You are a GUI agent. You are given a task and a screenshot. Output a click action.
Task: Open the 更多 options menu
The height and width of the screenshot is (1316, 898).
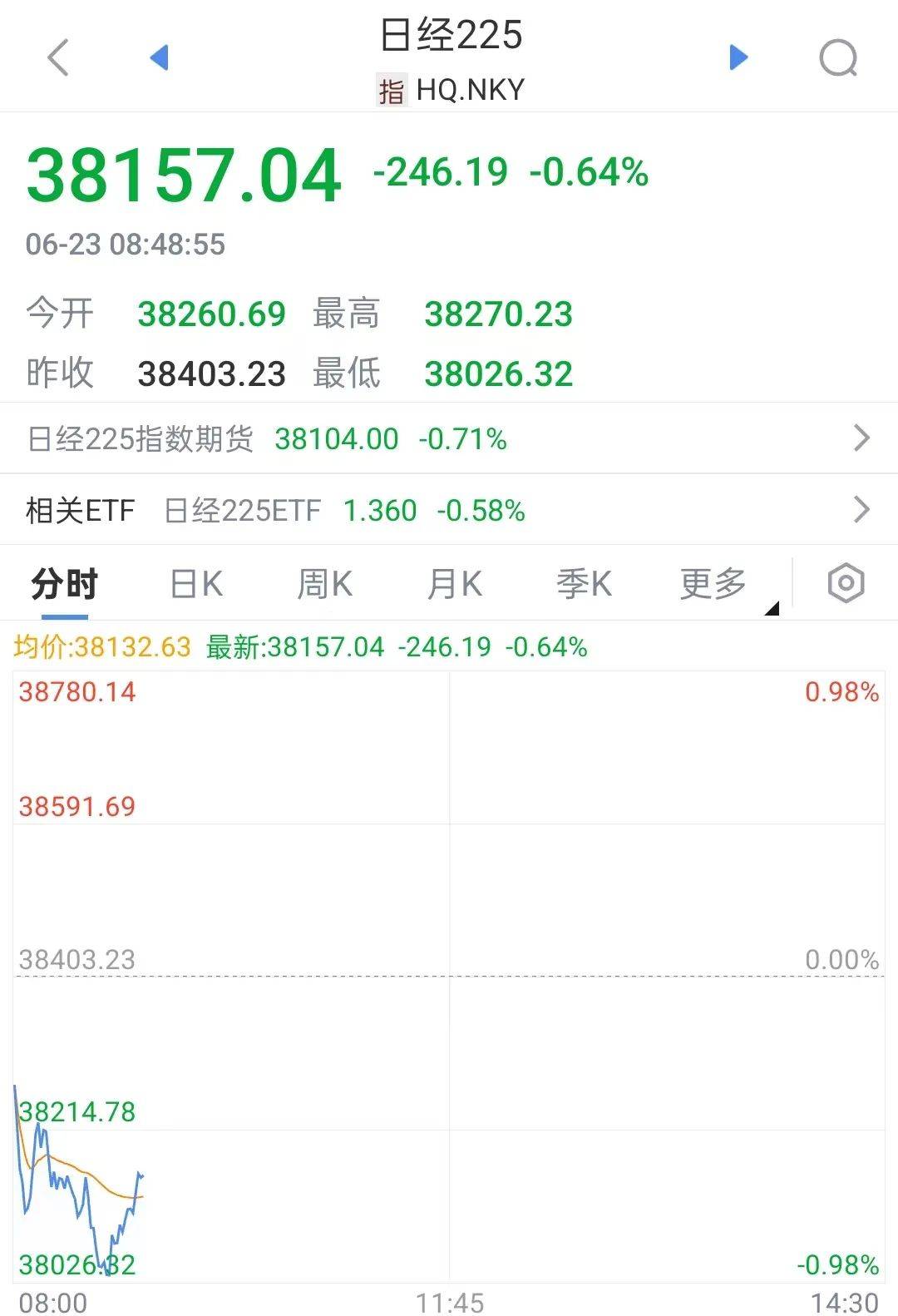coord(711,584)
